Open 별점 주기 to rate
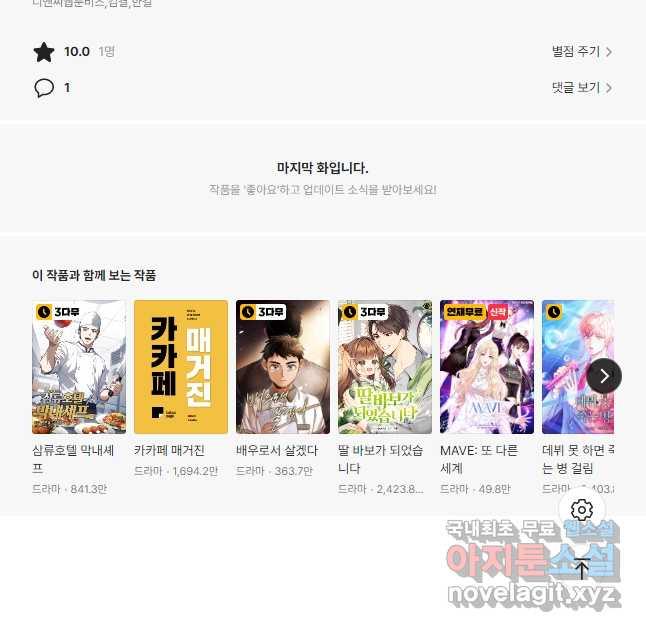 click(x=581, y=52)
